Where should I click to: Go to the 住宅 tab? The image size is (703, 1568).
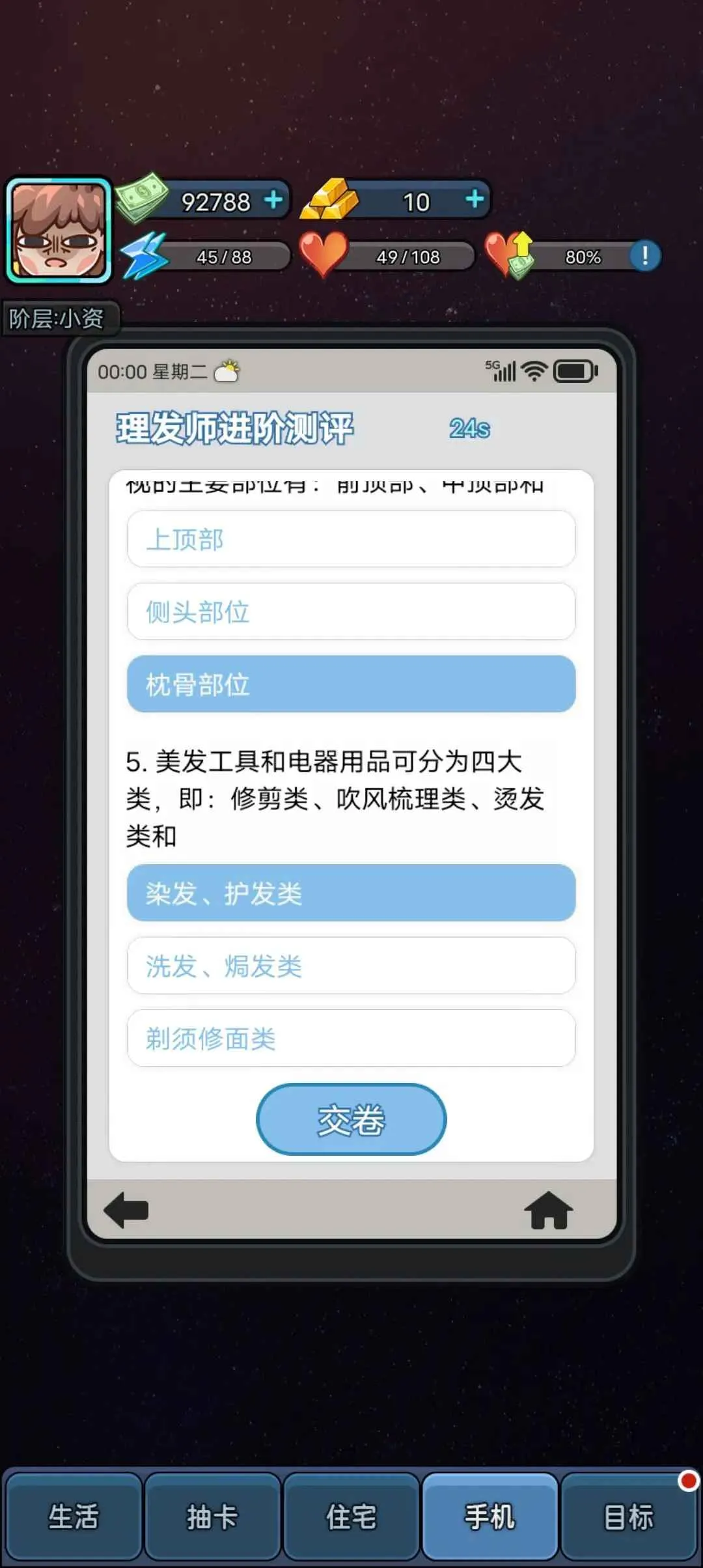(x=351, y=1517)
